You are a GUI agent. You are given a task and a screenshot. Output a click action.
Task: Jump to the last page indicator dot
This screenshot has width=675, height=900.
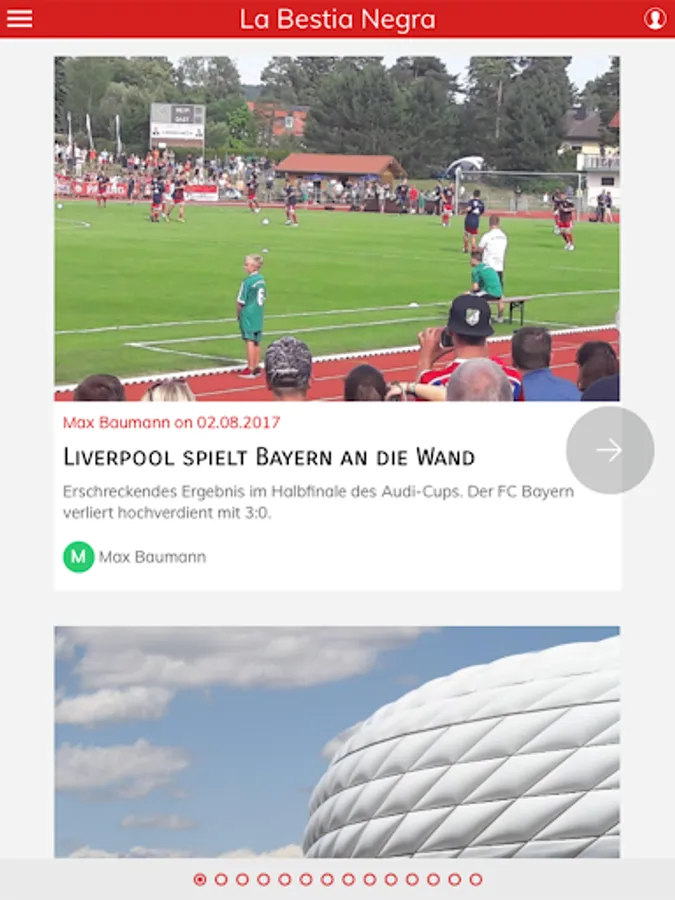coord(476,879)
